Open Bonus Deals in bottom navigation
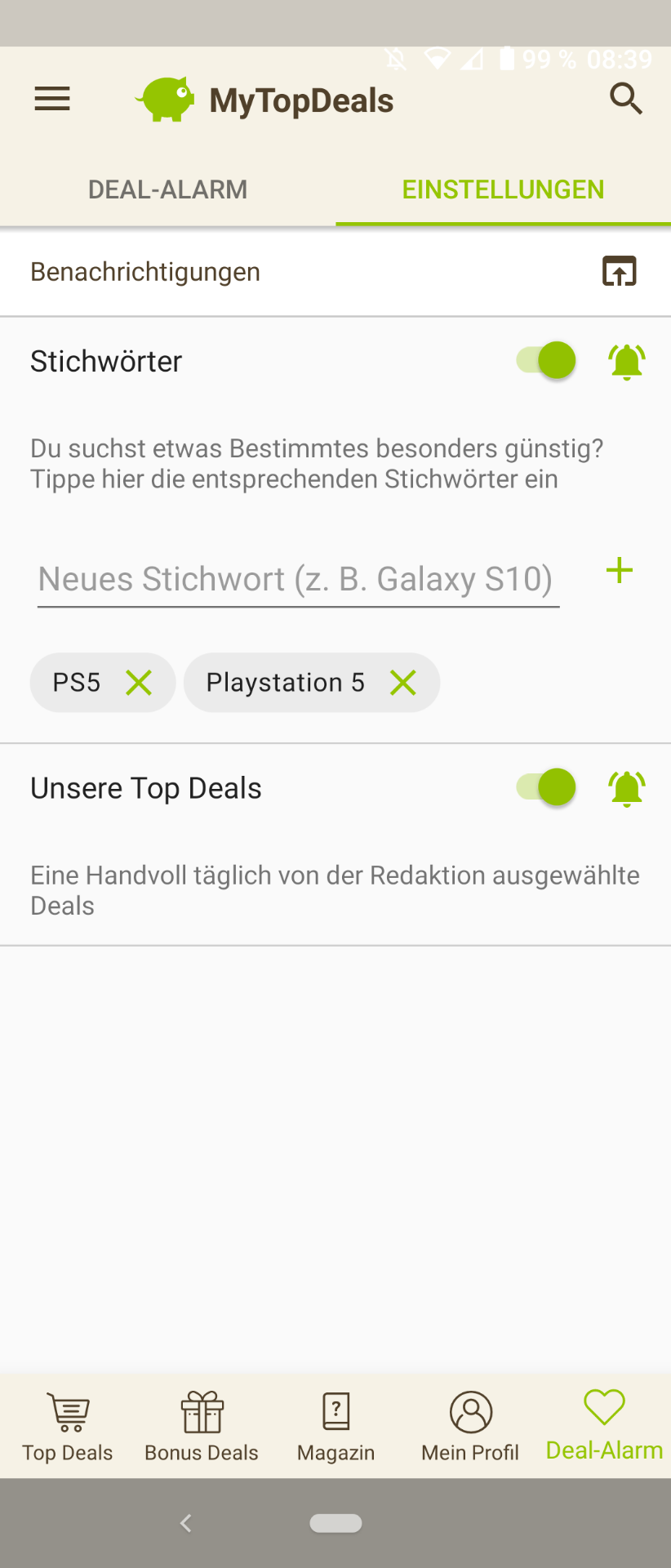This screenshot has width=671, height=1568. coord(202,1427)
